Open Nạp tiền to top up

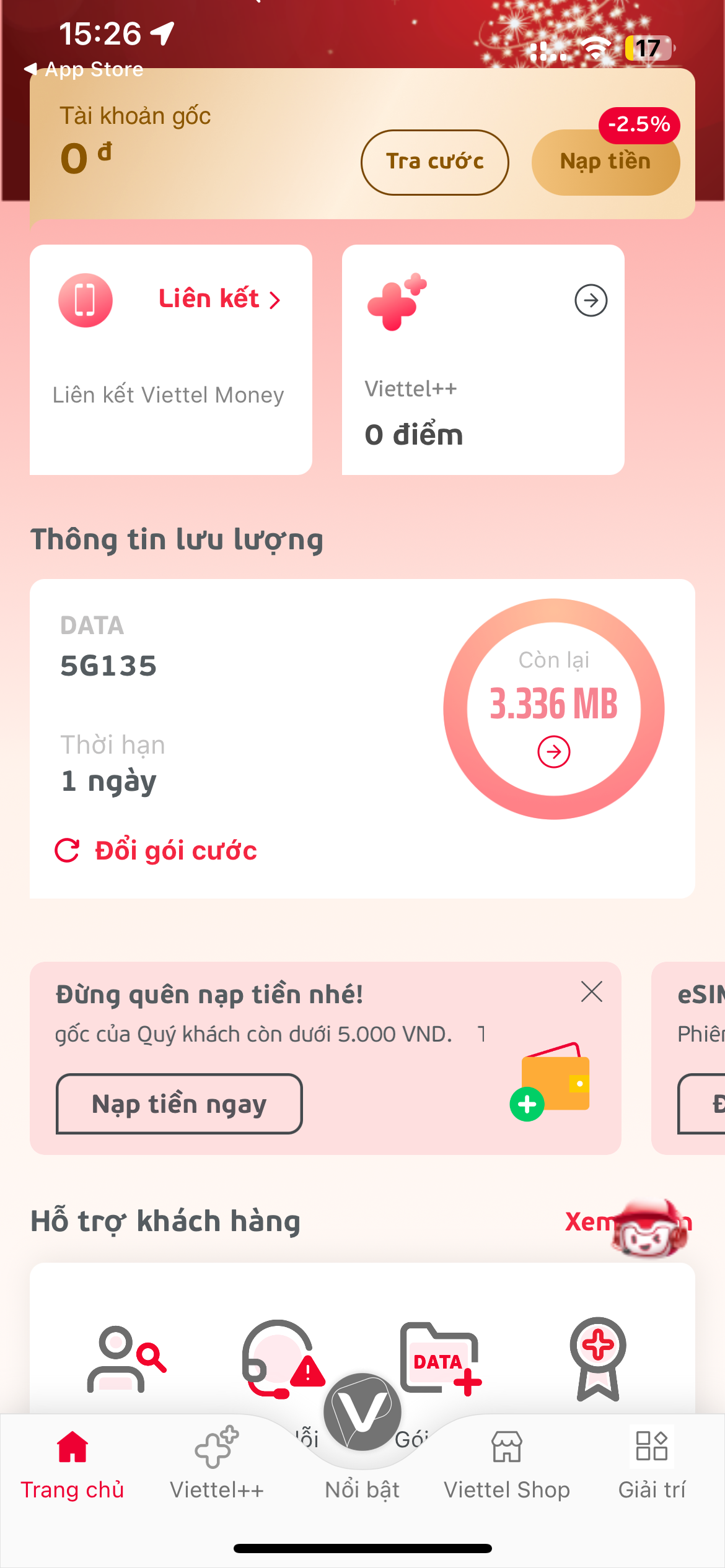[605, 162]
